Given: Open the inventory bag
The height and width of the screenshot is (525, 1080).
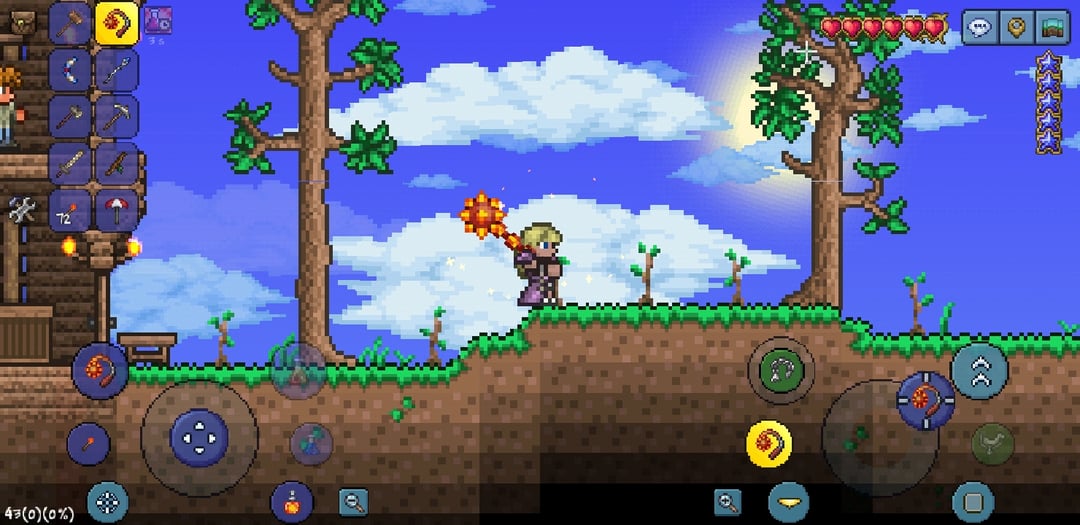Looking at the screenshot, I should (x=22, y=20).
